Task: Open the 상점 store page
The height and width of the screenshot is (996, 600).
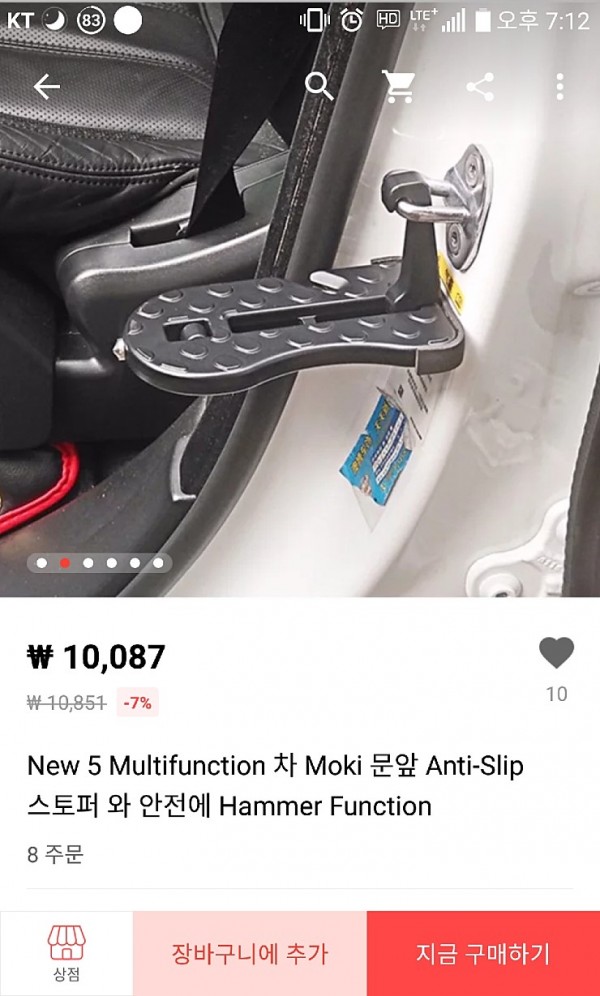Action: (x=67, y=953)
